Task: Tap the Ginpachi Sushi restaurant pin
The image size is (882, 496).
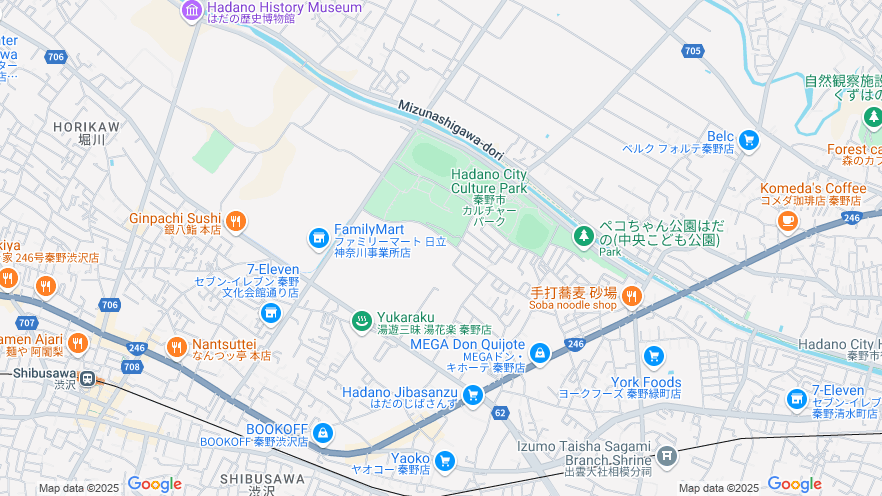Action: pyautogui.click(x=236, y=221)
